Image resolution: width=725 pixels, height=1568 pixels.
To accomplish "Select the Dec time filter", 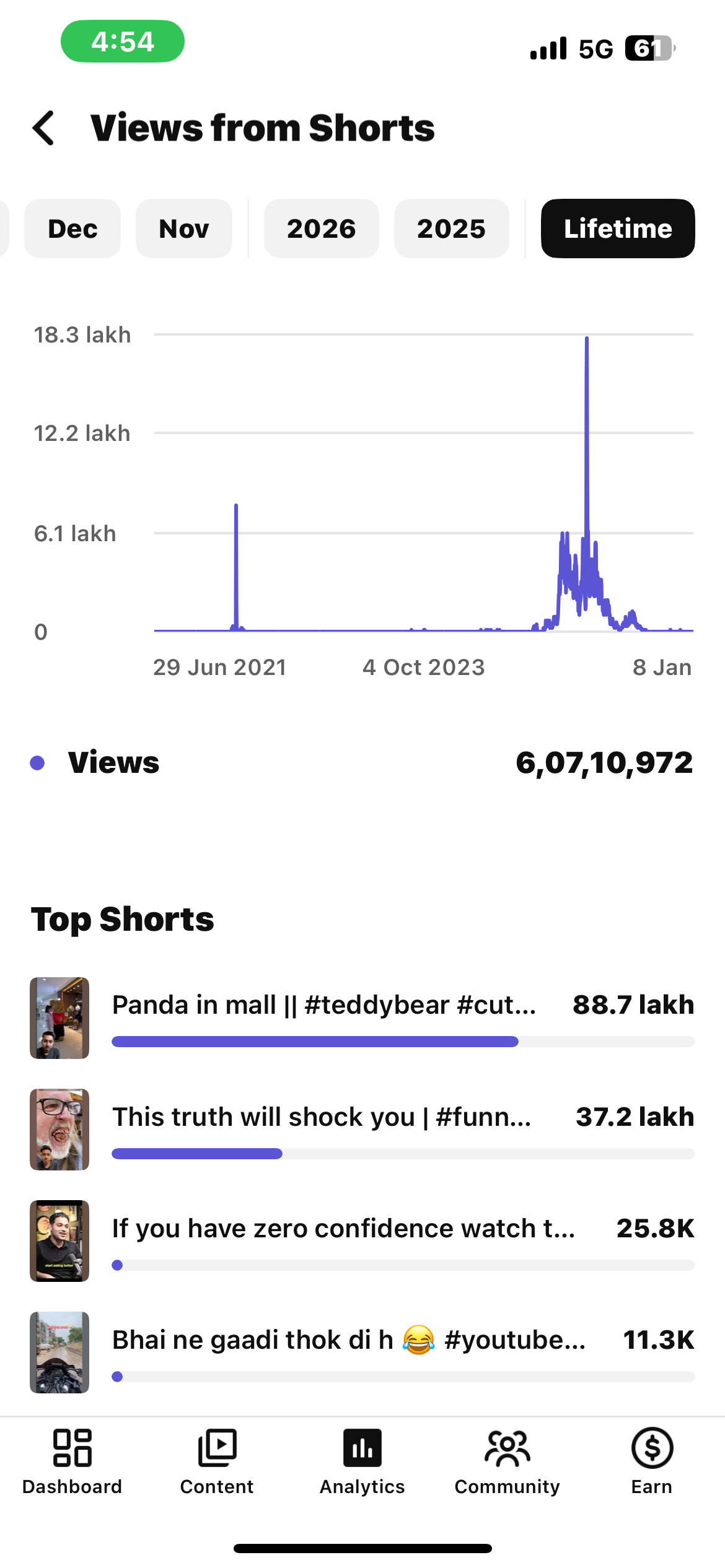I will 72,229.
